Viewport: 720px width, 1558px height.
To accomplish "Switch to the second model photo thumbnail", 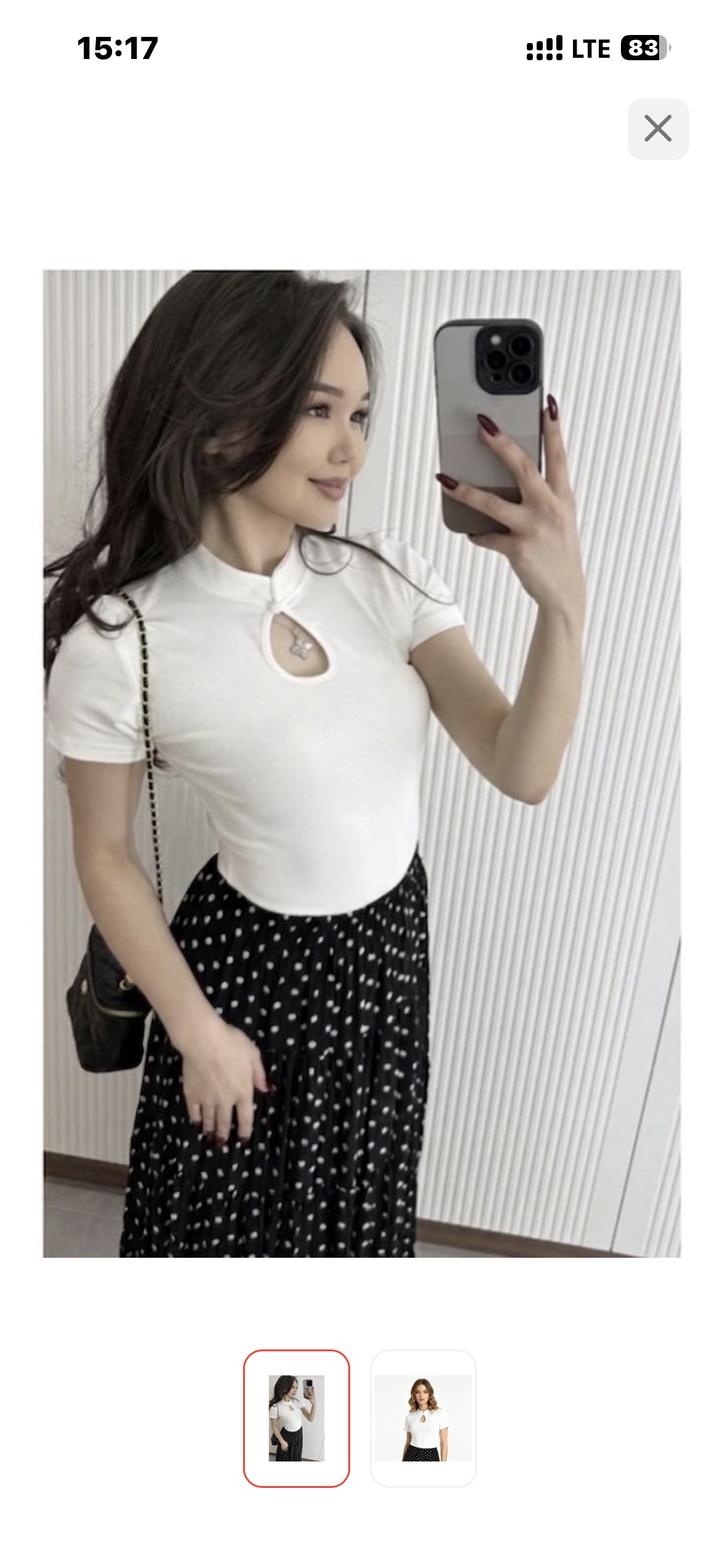I will click(x=423, y=1417).
